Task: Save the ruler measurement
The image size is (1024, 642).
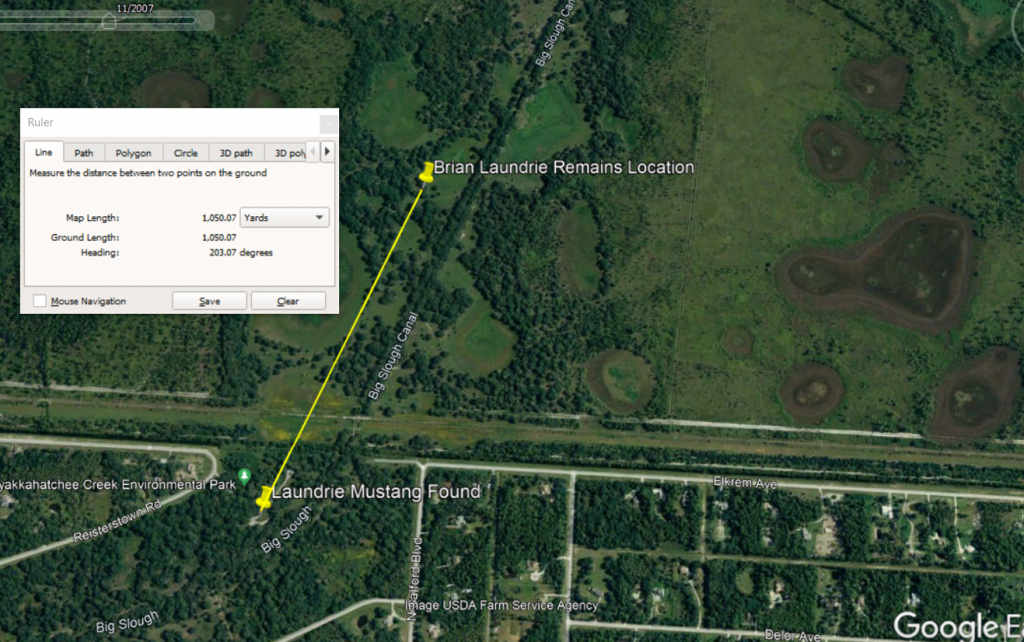Action: pos(209,301)
